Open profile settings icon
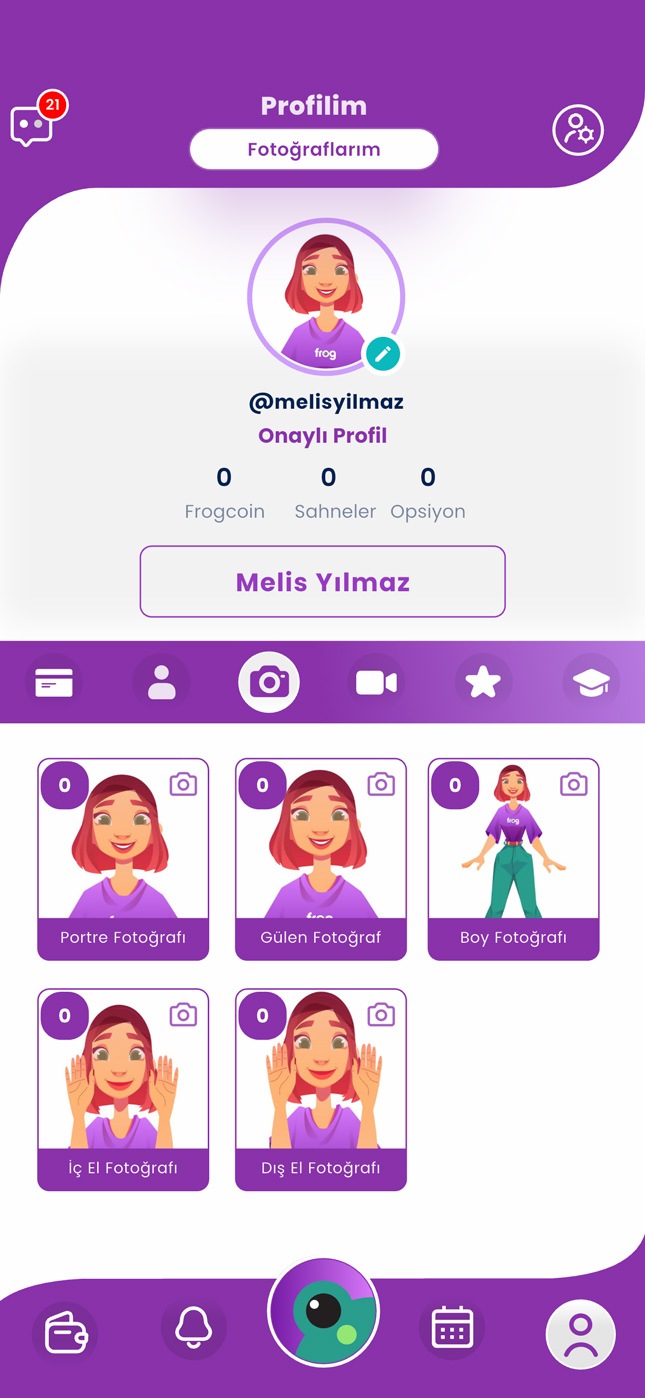This screenshot has width=645, height=1398. pyautogui.click(x=578, y=130)
